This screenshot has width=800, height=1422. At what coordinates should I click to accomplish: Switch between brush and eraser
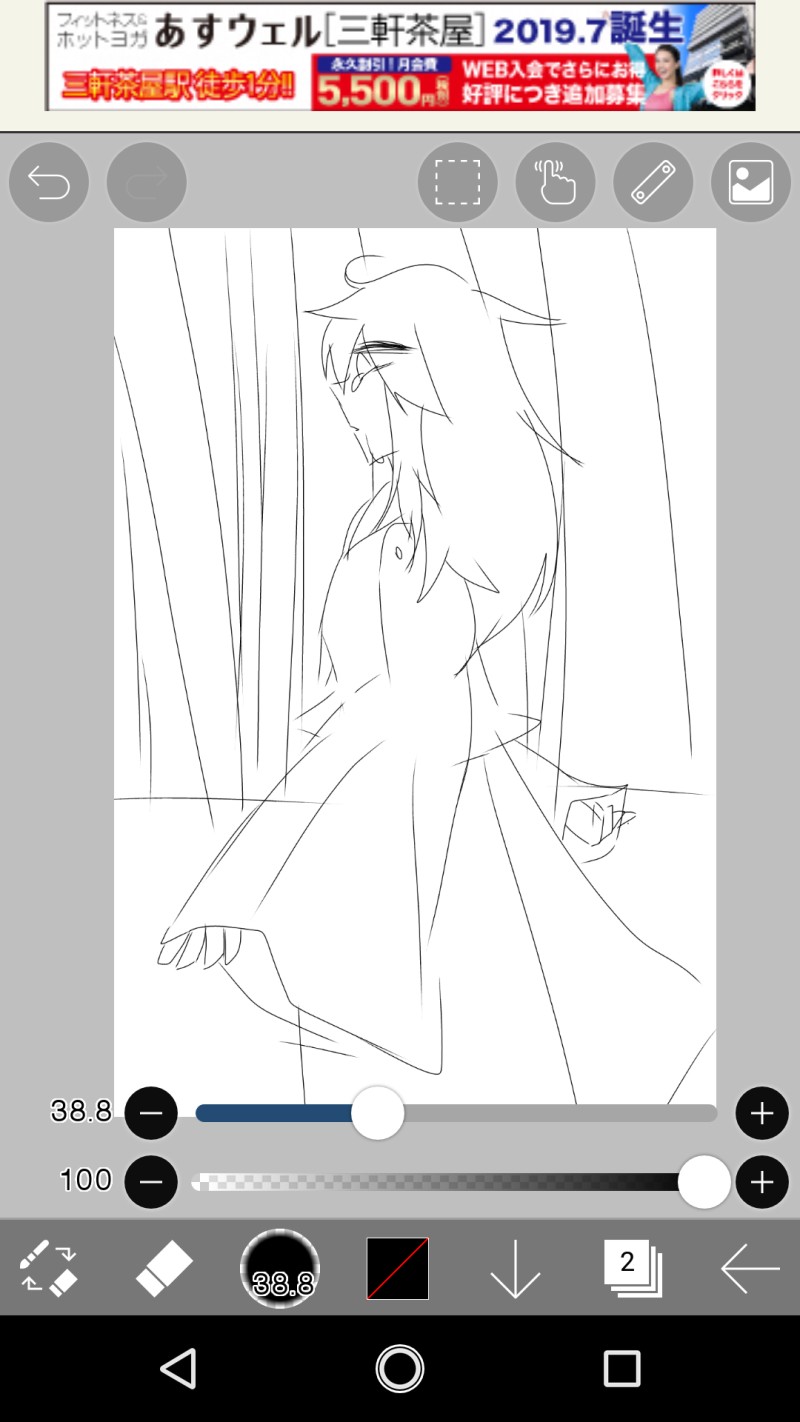pos(48,1268)
